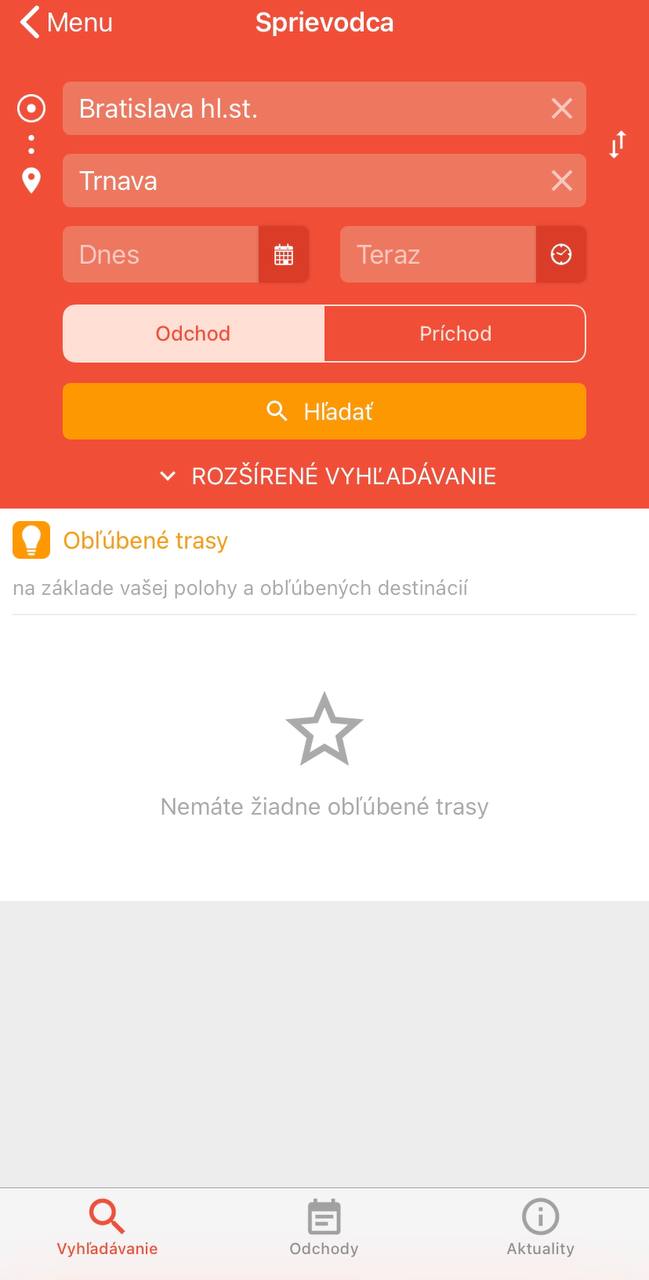Tap the Hľadať search button
Viewport: 649px width, 1280px height.
coord(324,411)
